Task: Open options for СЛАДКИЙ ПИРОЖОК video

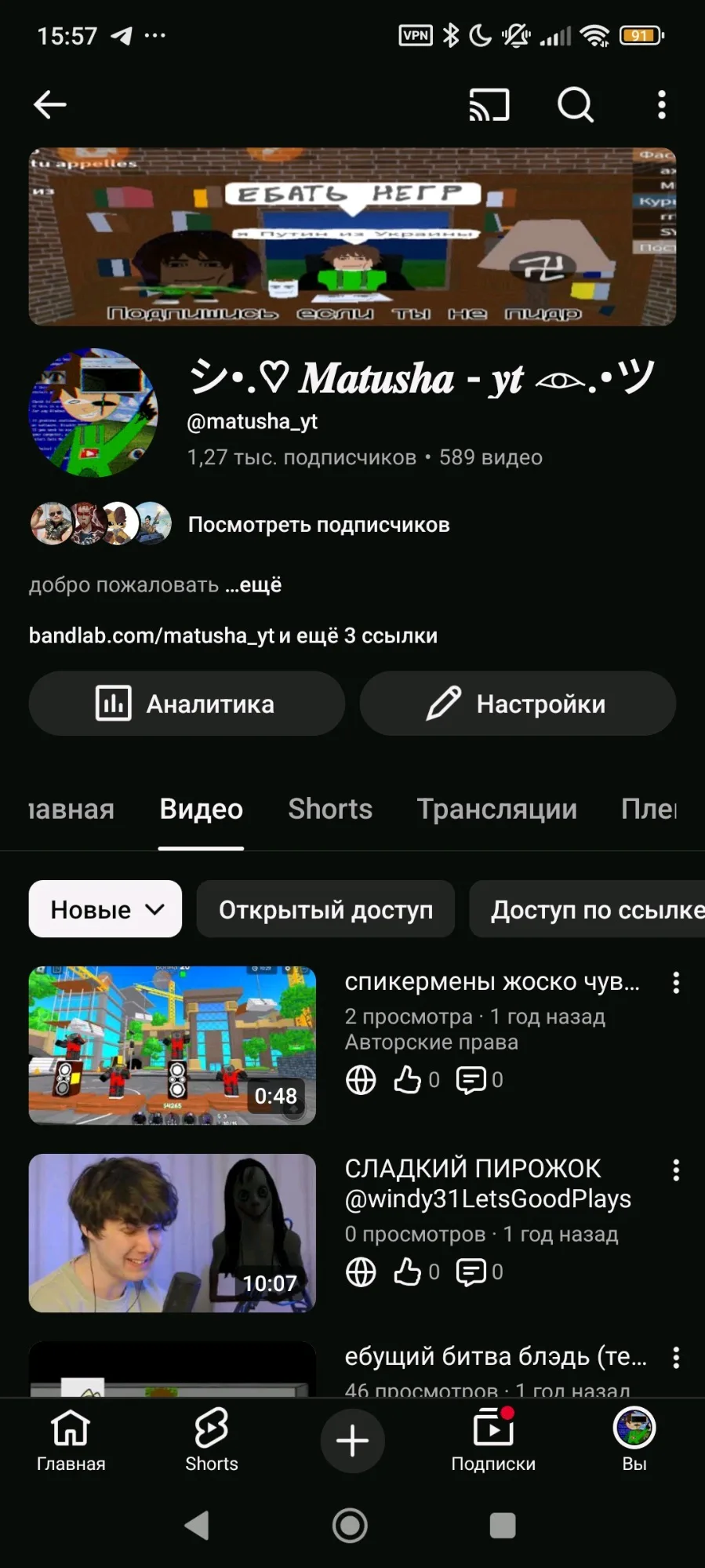Action: (x=676, y=1171)
